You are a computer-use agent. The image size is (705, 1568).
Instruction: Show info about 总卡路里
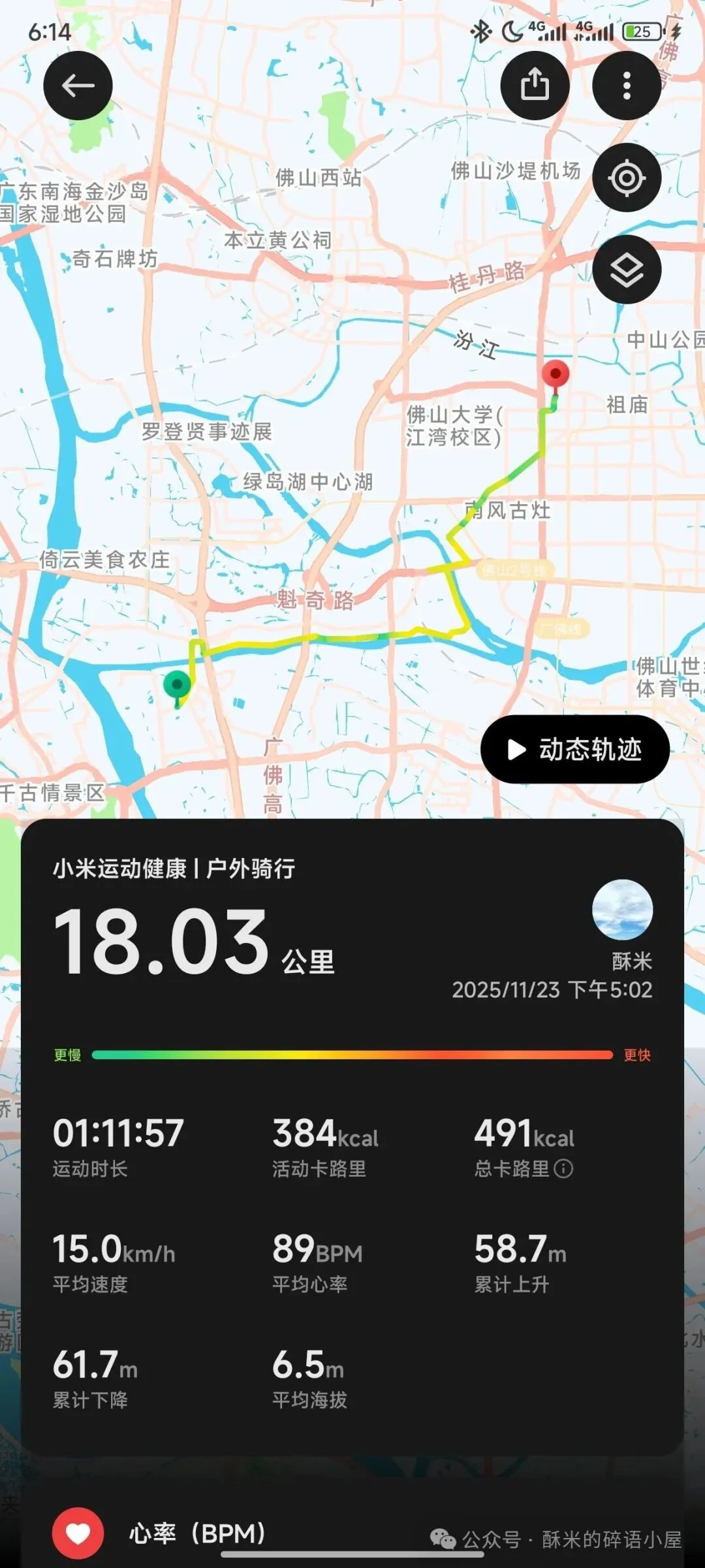pos(563,1168)
